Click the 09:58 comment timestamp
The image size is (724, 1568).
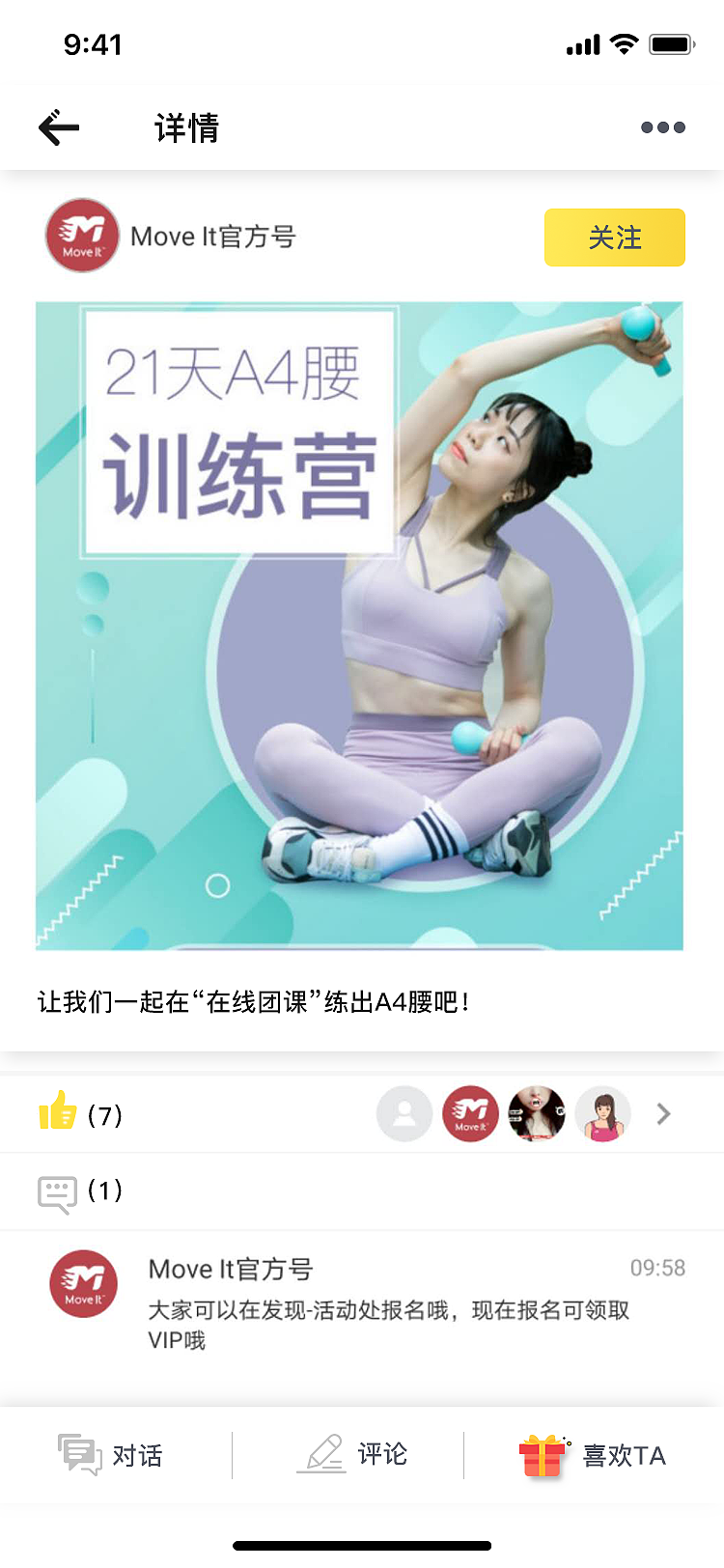pos(662,1267)
